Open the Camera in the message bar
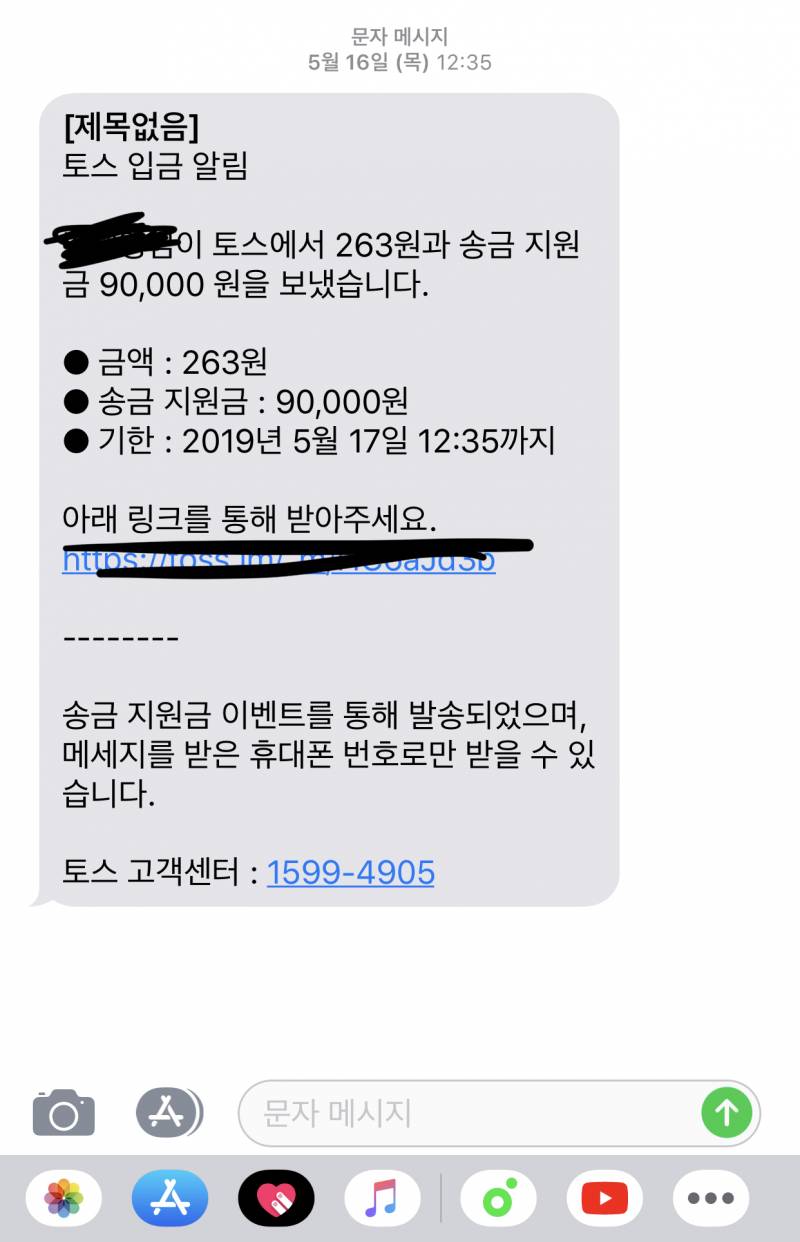Image resolution: width=800 pixels, height=1242 pixels. click(x=63, y=1112)
